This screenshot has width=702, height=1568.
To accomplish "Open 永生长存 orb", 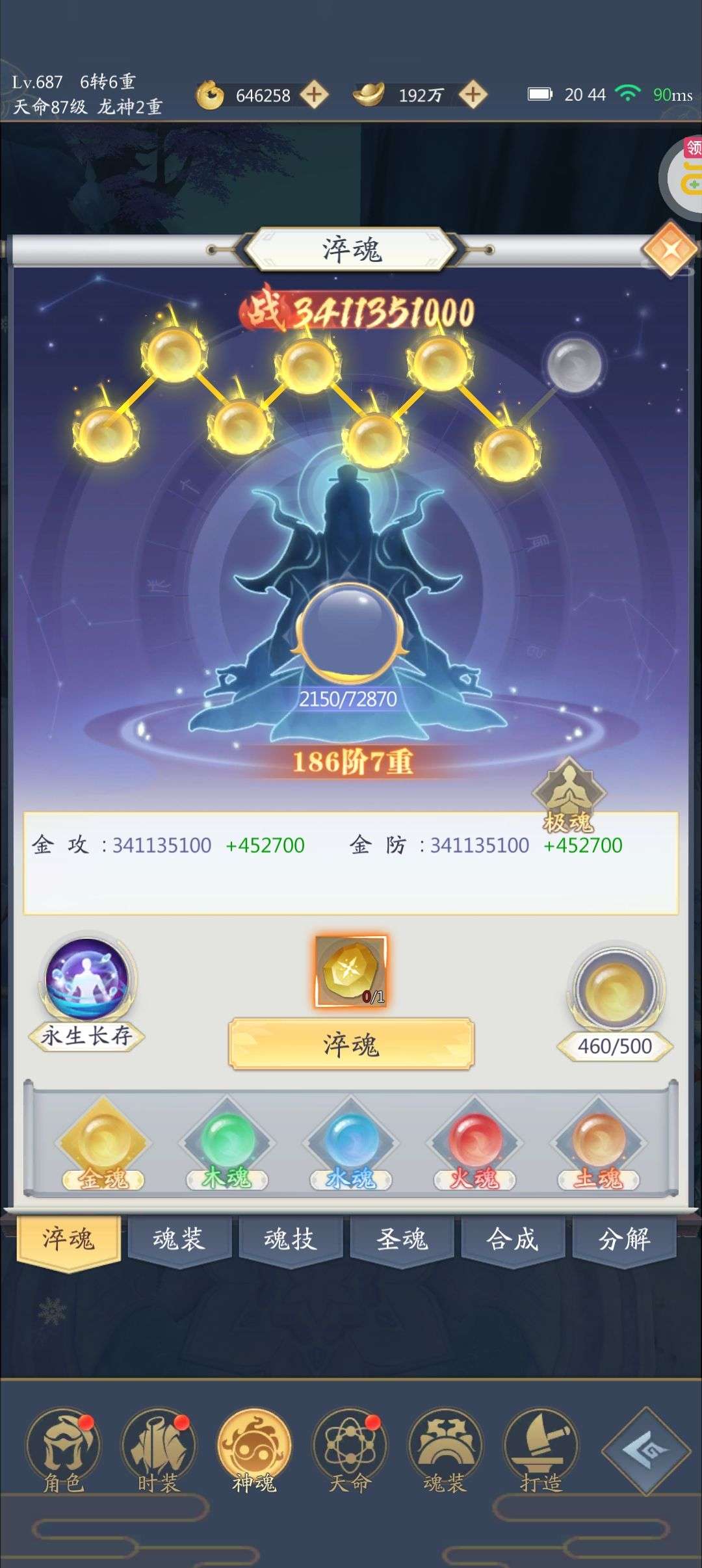I will (86, 982).
